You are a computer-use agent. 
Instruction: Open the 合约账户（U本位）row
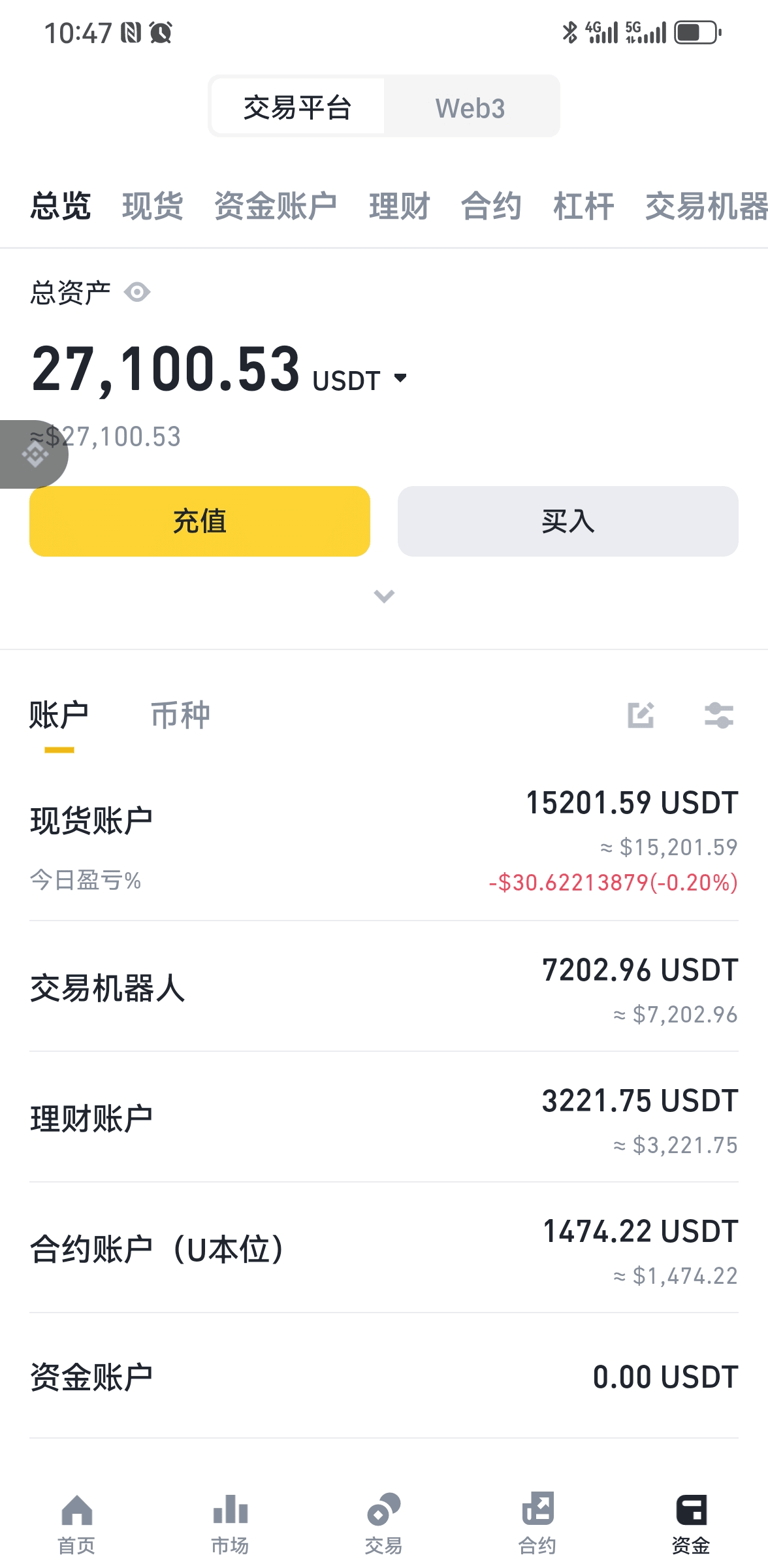pyautogui.click(x=384, y=1249)
